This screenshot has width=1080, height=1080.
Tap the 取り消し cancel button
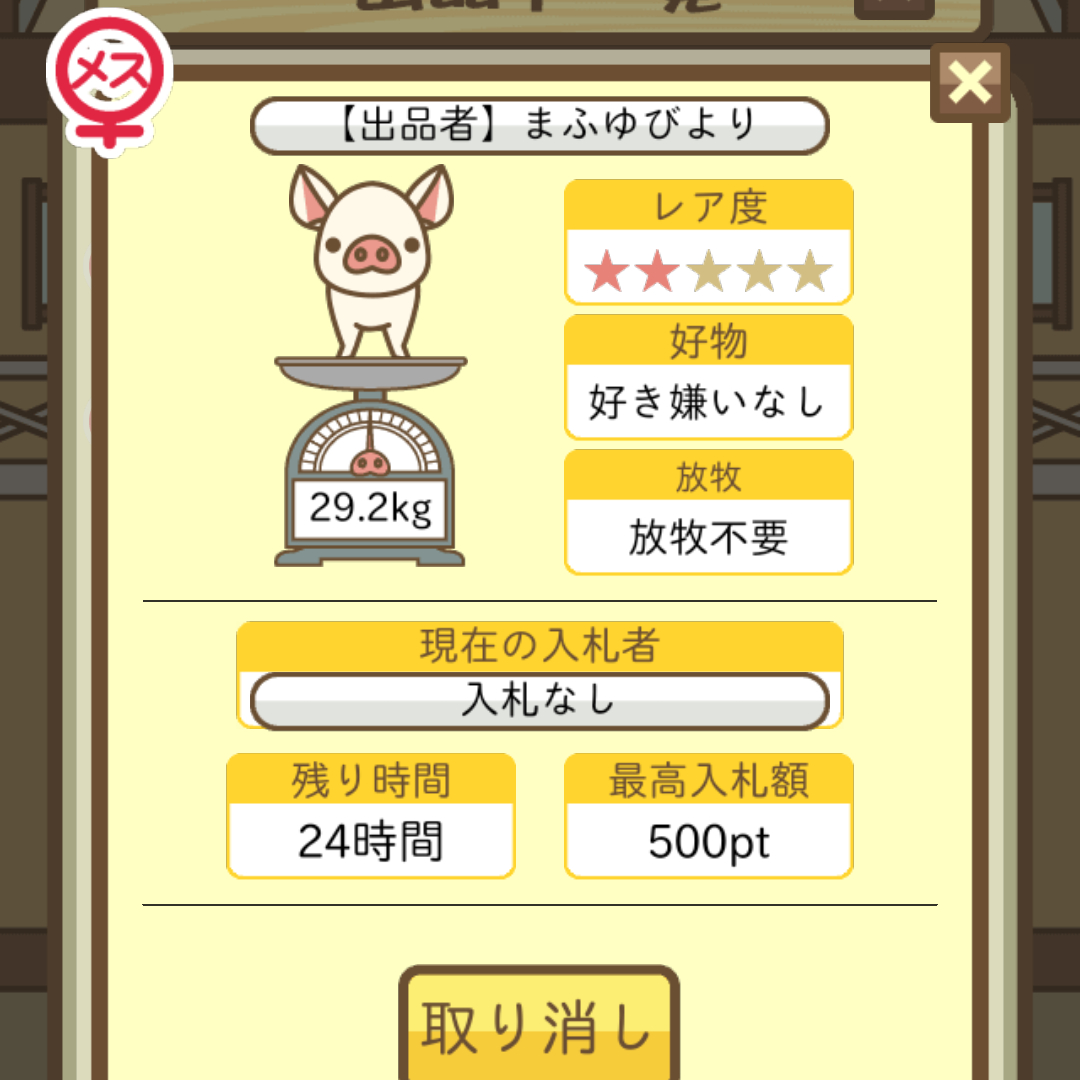(538, 1027)
